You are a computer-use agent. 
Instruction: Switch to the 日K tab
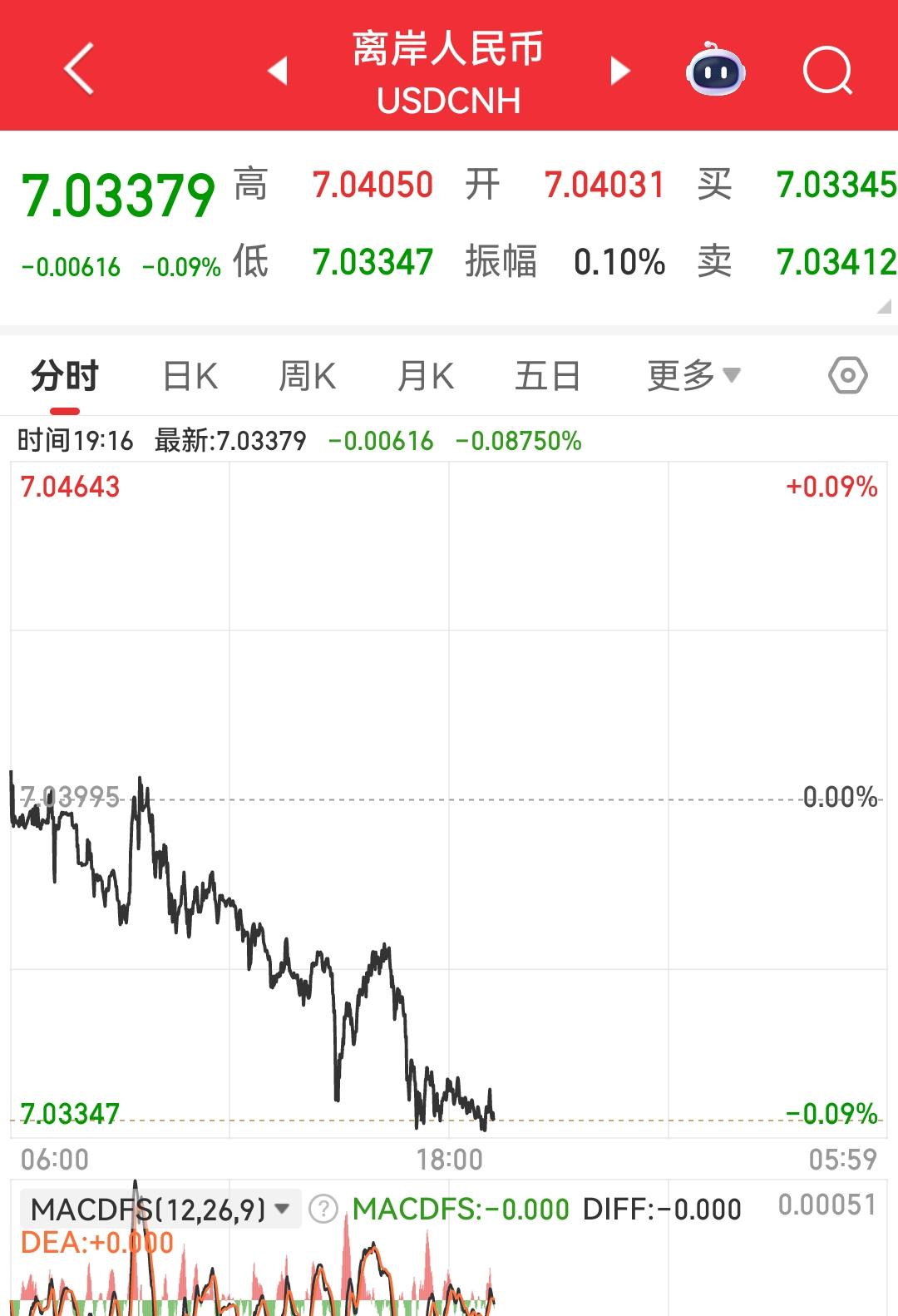188,376
